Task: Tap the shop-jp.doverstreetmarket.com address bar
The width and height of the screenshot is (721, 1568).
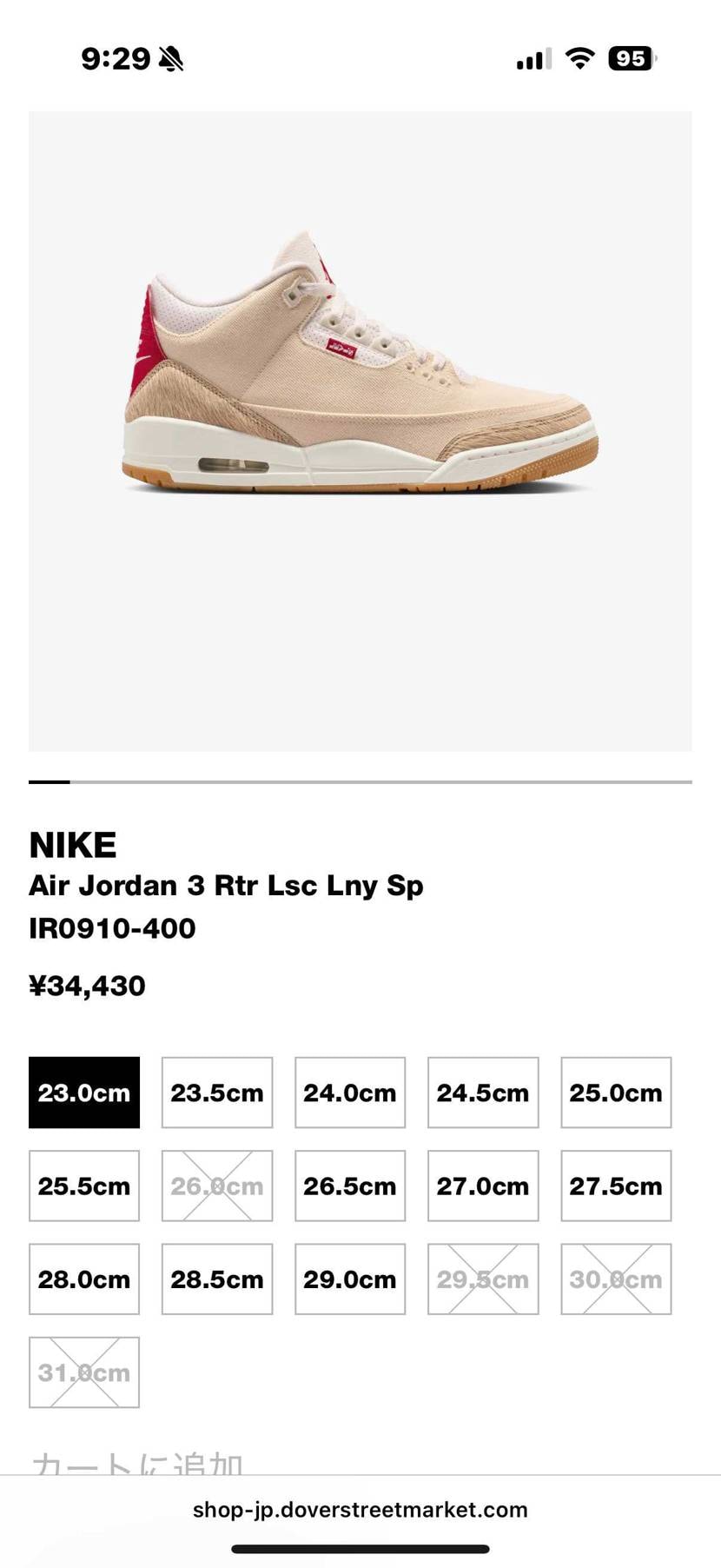Action: point(360,1510)
